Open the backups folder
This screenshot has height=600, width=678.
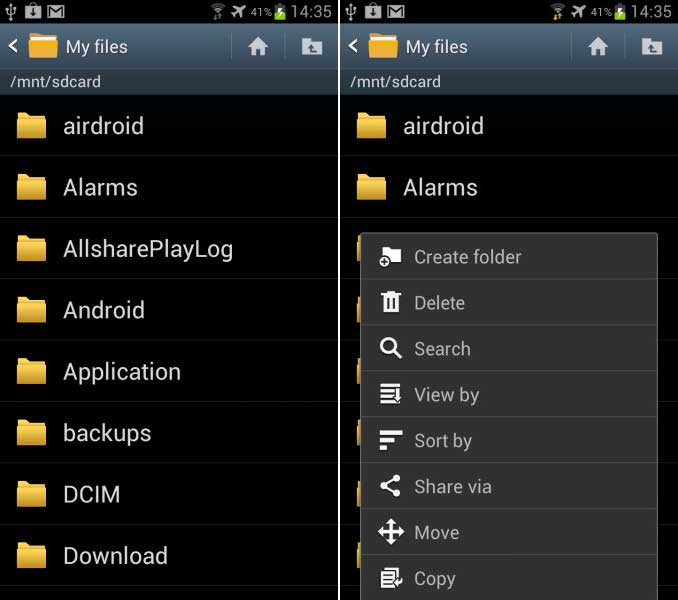pyautogui.click(x=106, y=433)
